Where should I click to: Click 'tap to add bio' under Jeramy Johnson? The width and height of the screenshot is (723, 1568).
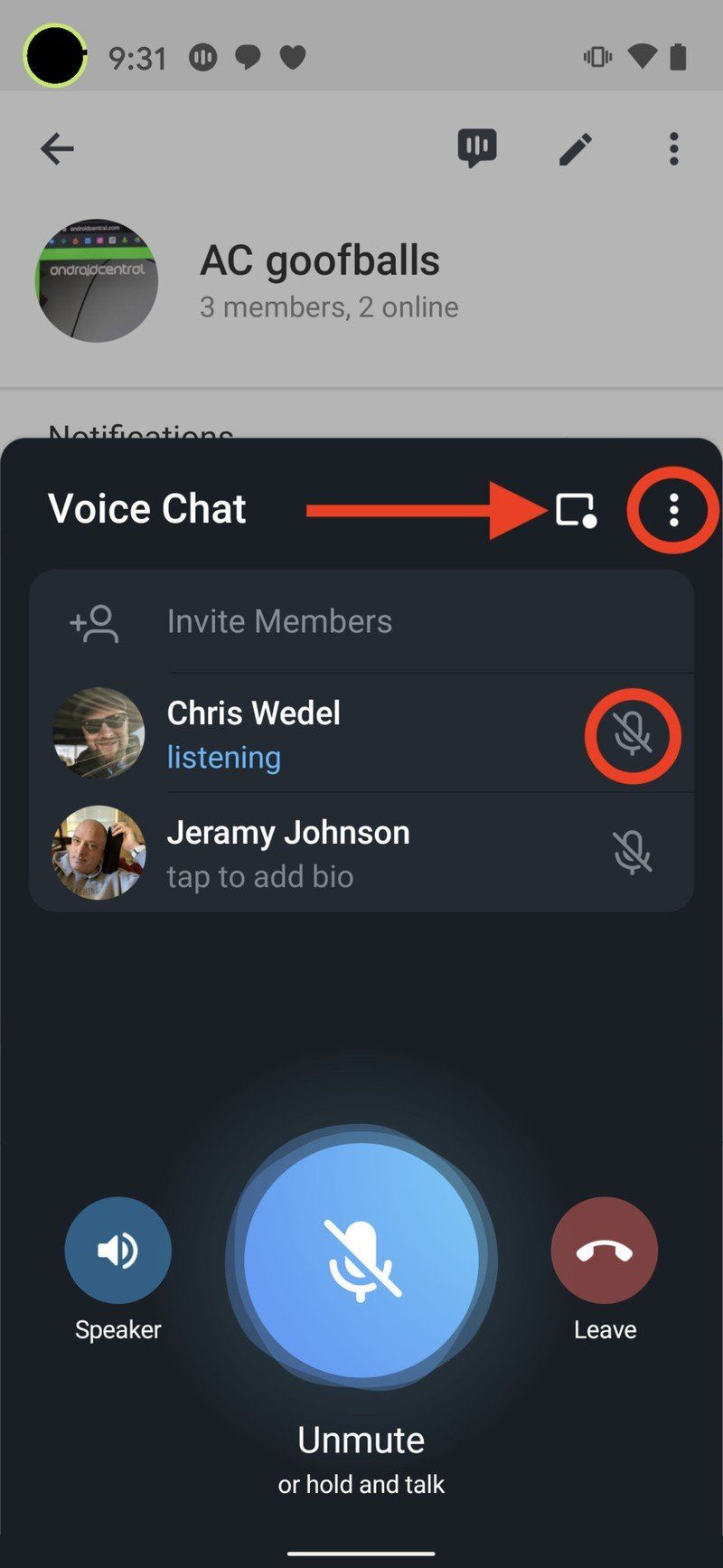coord(260,875)
